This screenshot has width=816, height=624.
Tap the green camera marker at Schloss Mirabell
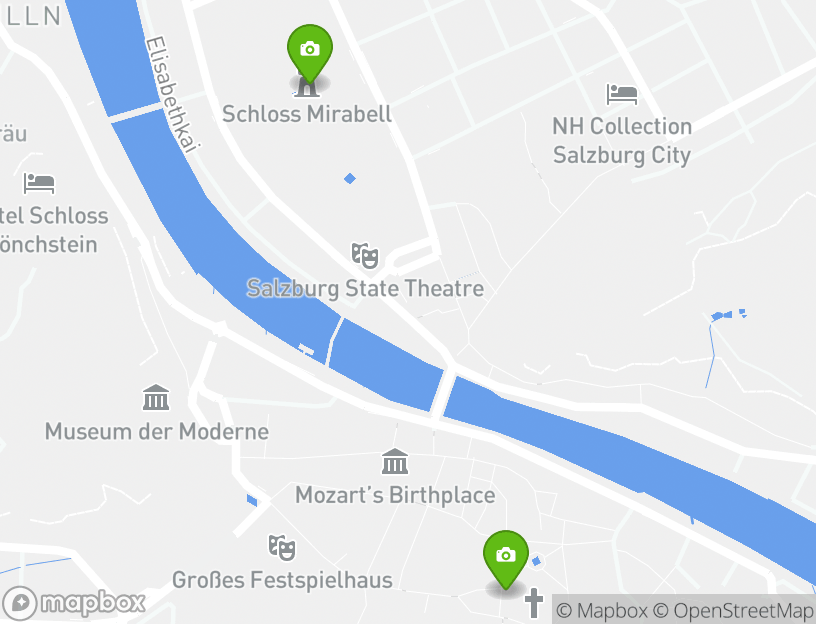point(310,50)
